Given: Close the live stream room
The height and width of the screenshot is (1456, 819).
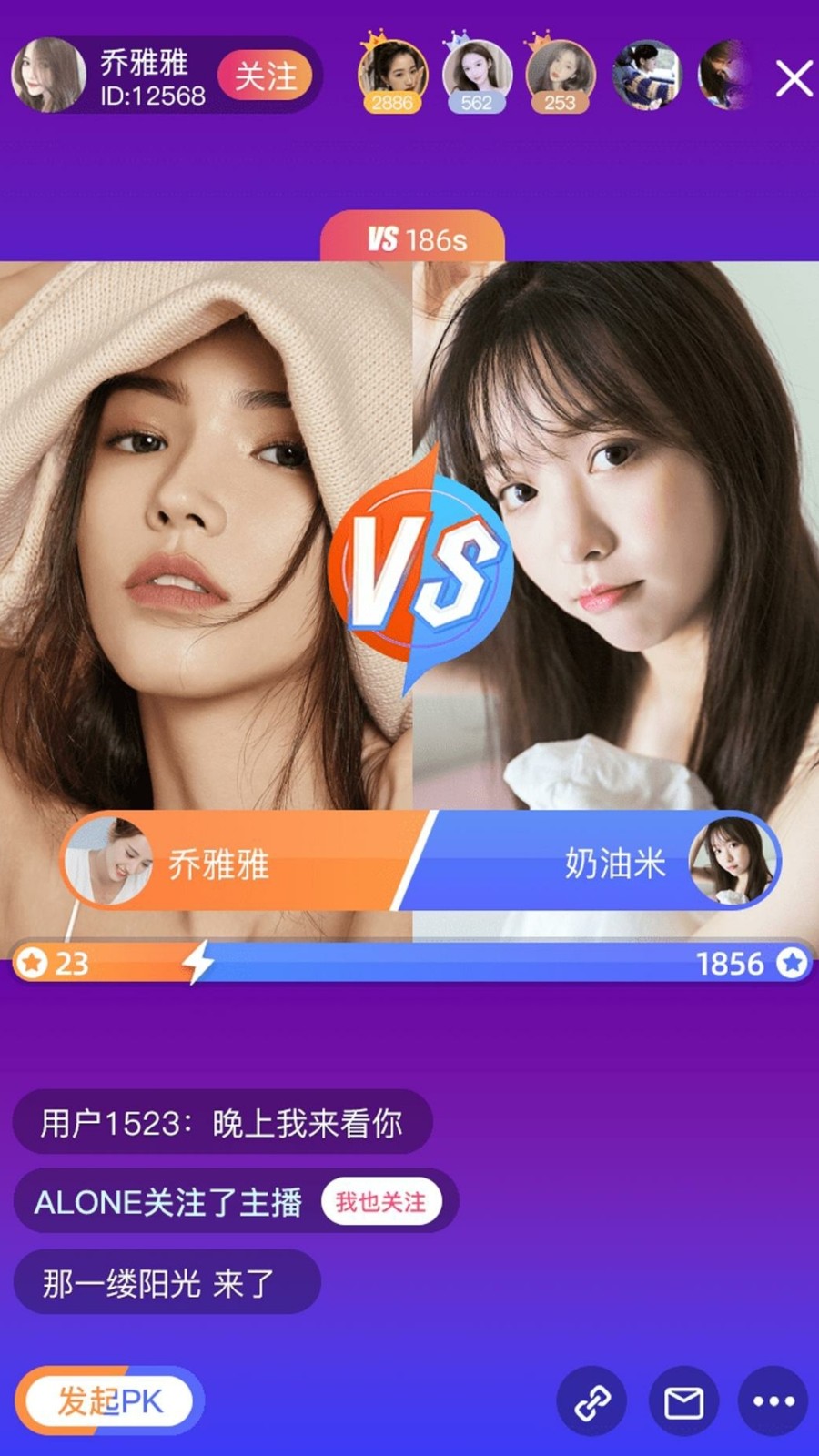Looking at the screenshot, I should click(794, 79).
